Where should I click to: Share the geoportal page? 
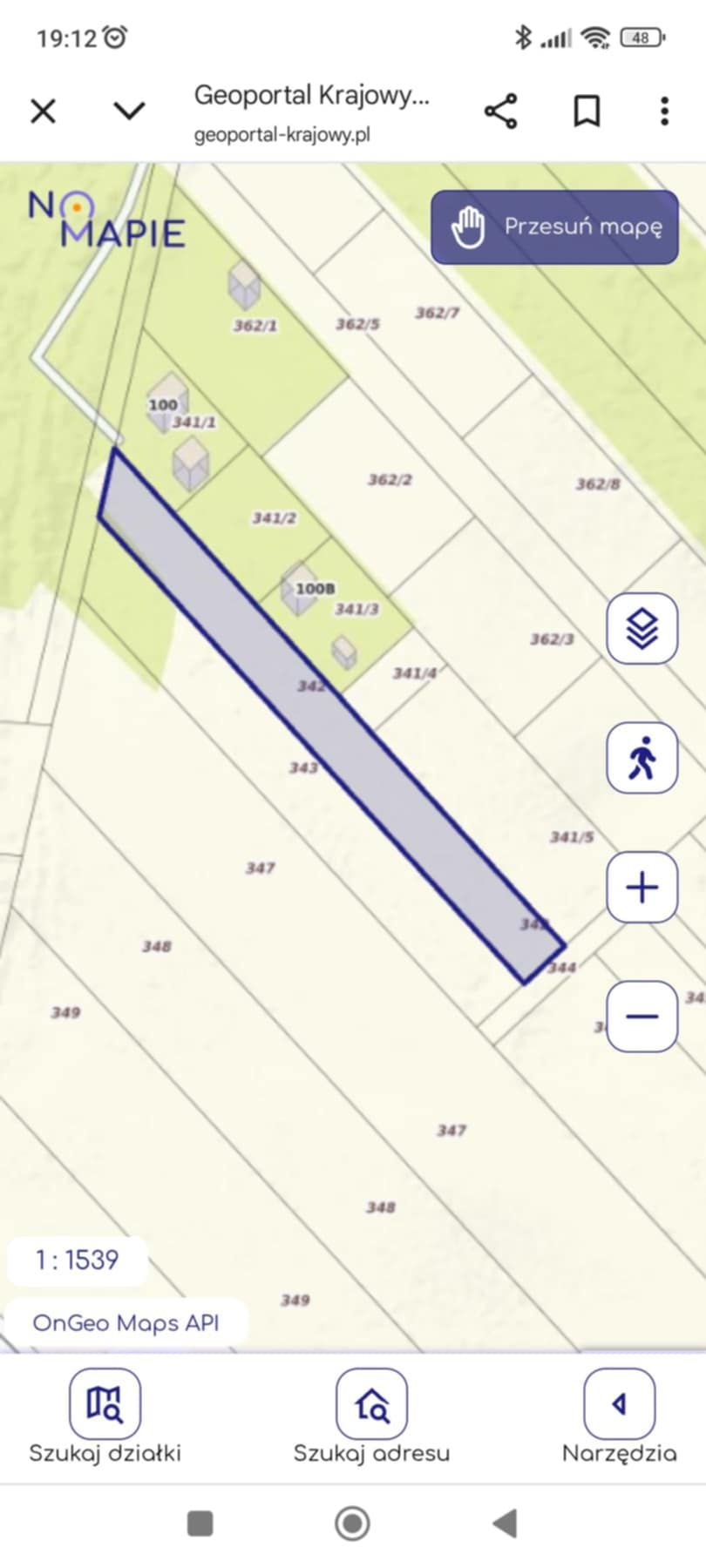click(500, 112)
